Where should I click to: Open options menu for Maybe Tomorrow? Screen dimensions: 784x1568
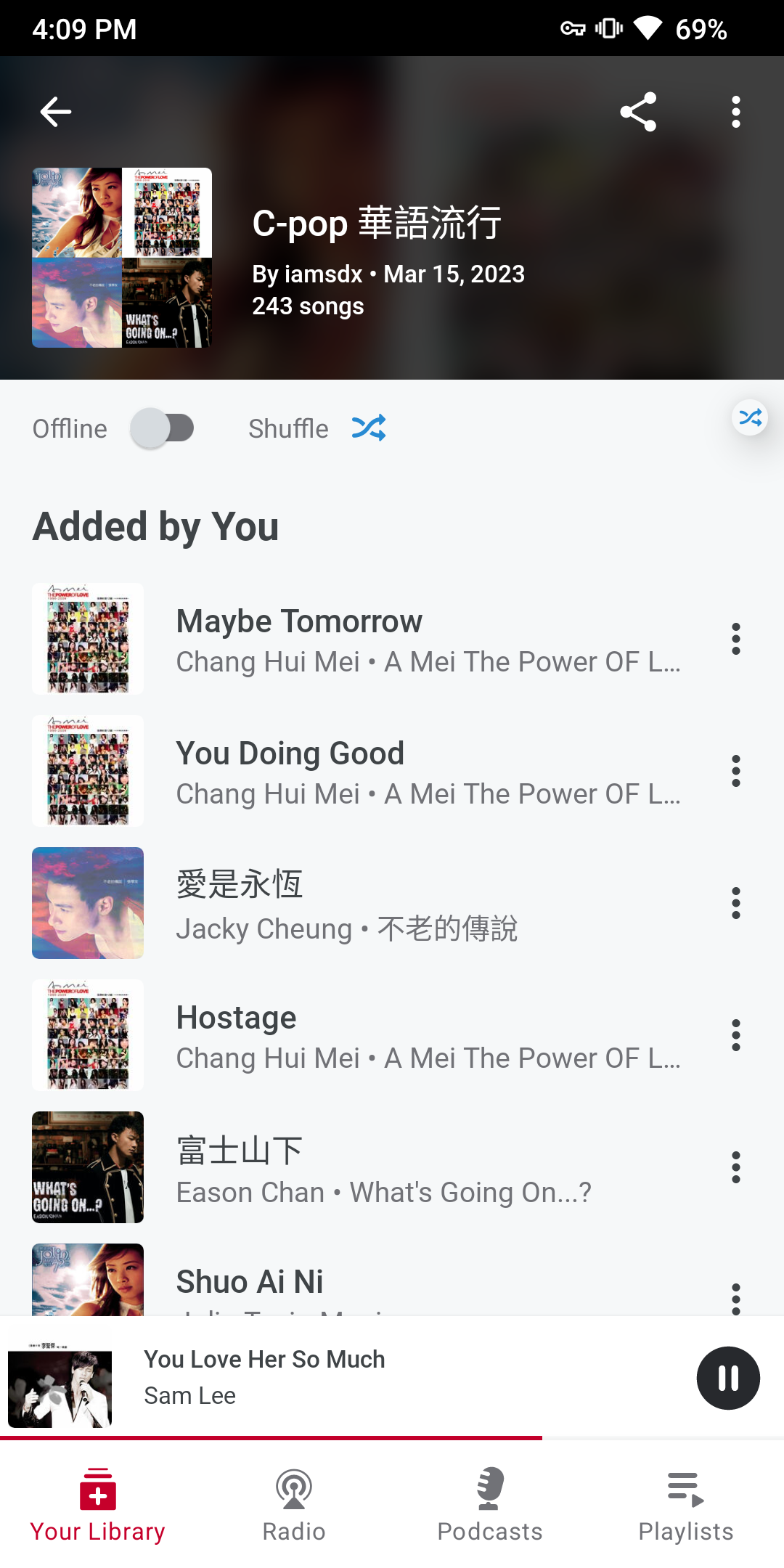tap(736, 639)
